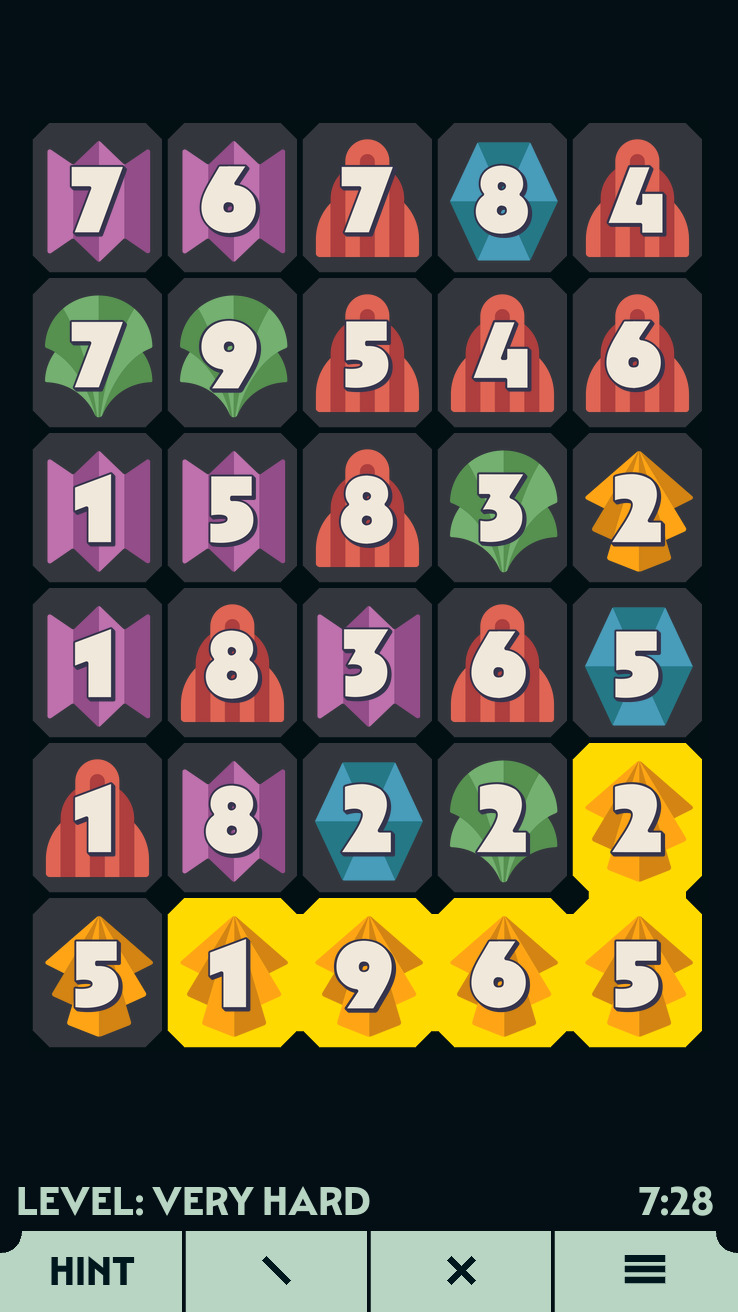The image size is (738, 1312).
Task: Tap the purple 6 tile
Action: point(232,199)
